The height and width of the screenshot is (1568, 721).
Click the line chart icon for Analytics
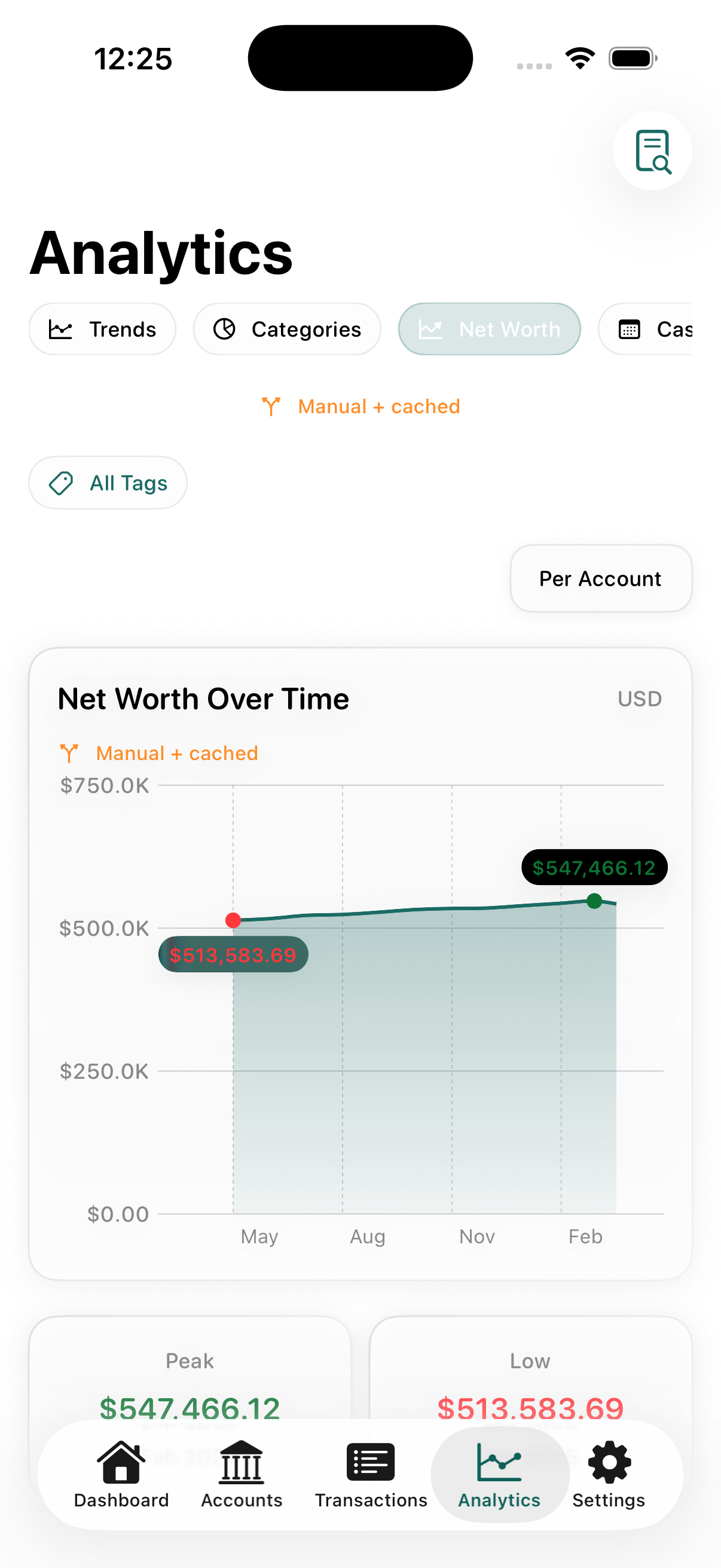click(499, 1462)
